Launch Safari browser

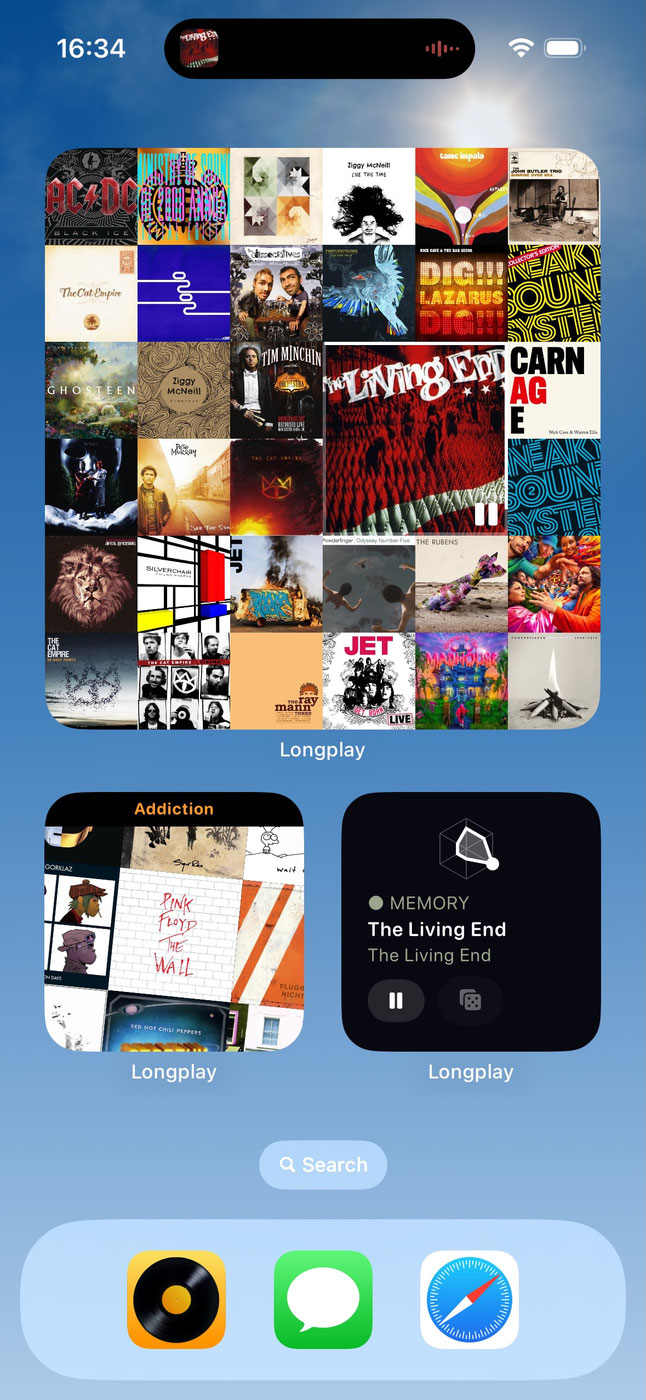click(x=469, y=1300)
